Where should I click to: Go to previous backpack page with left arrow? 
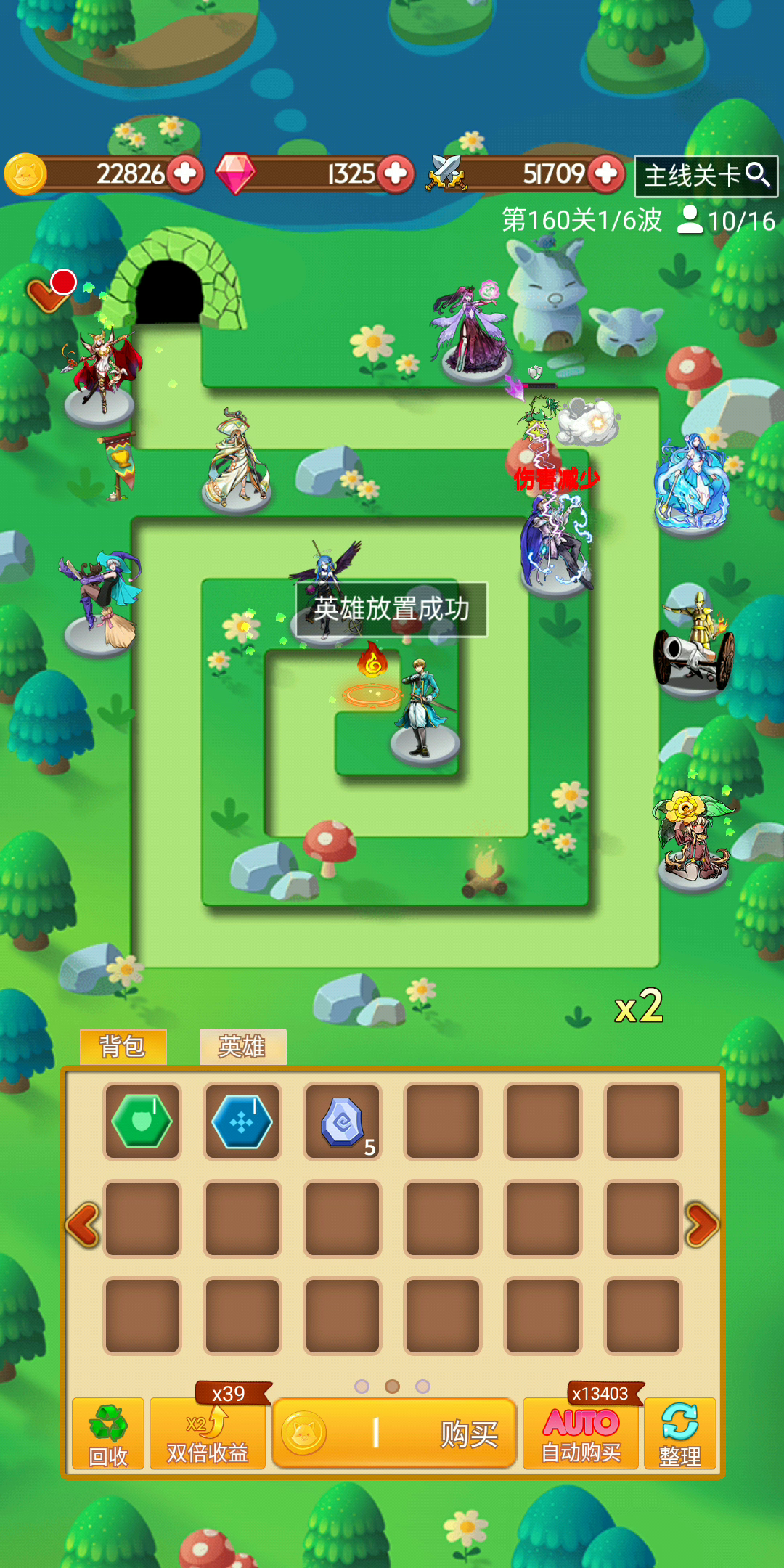tap(83, 1225)
